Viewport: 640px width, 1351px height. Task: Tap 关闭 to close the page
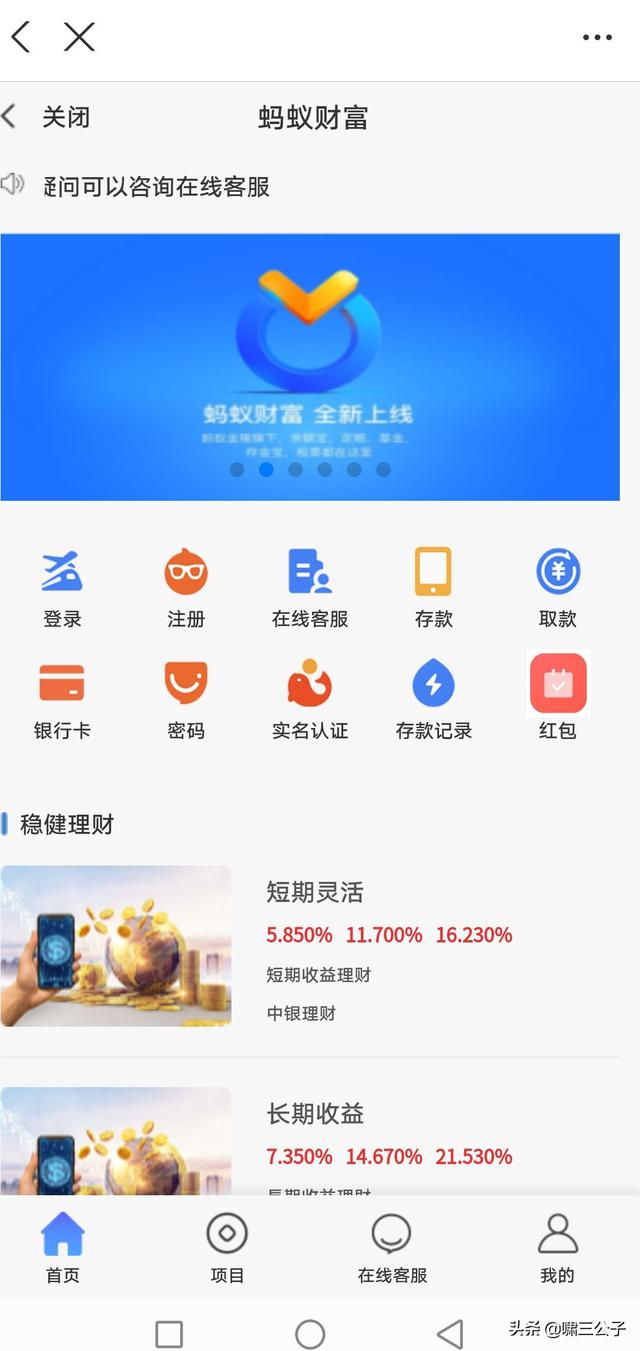66,117
